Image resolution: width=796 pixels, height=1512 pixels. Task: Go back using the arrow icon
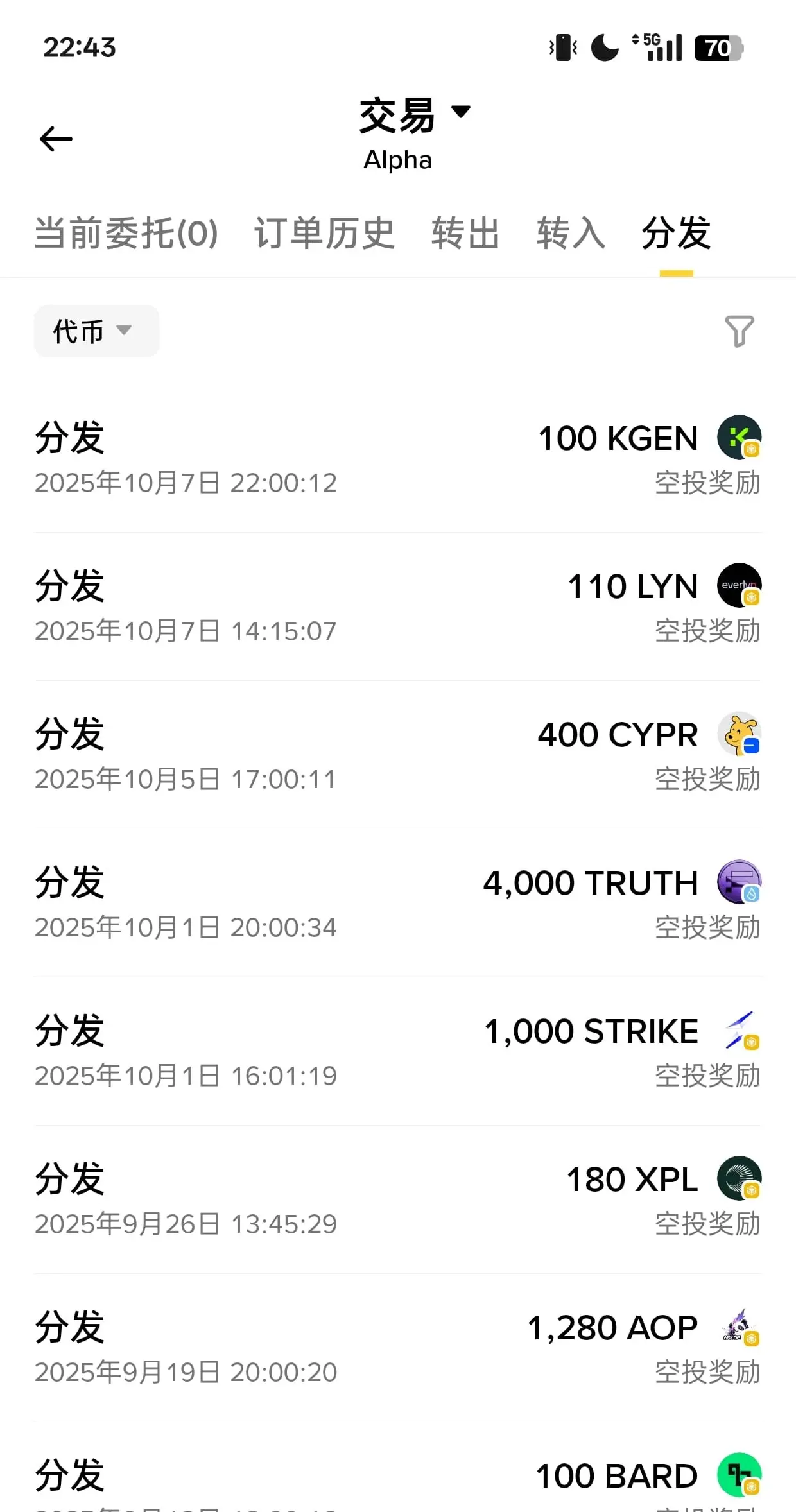tap(56, 139)
